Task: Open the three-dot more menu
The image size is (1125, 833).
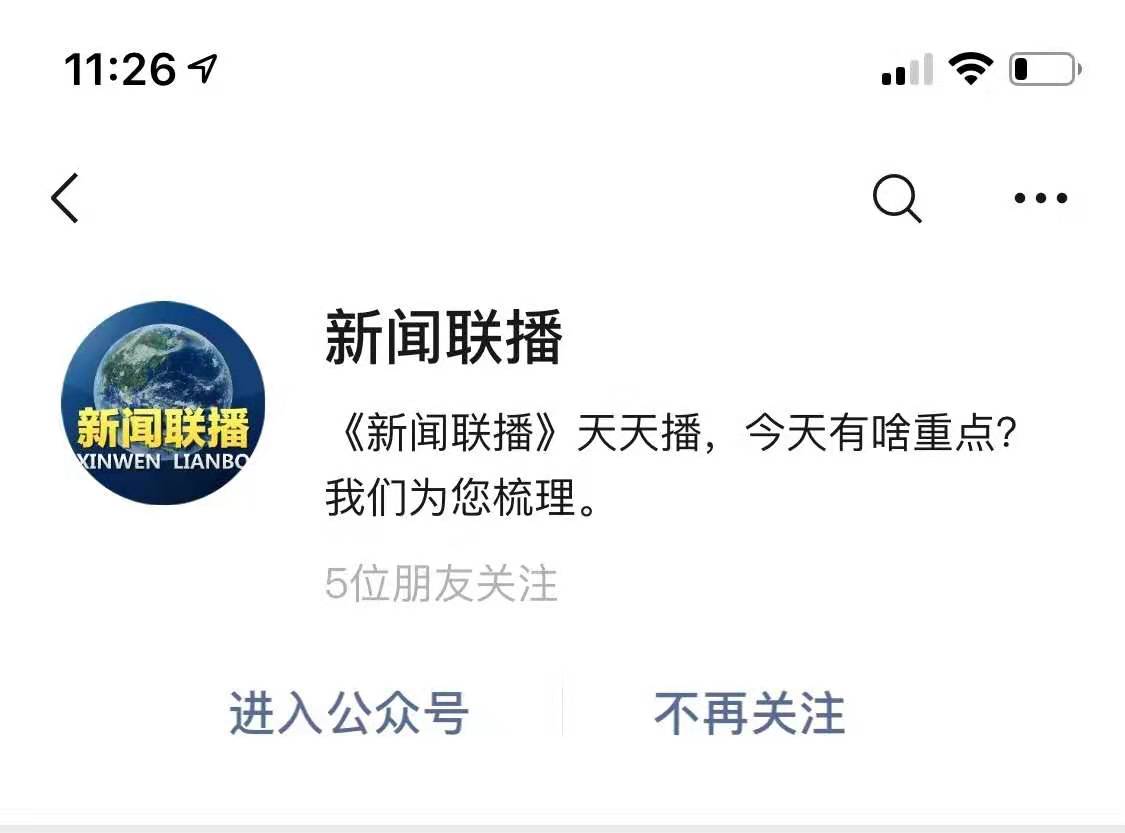Action: coord(1040,198)
